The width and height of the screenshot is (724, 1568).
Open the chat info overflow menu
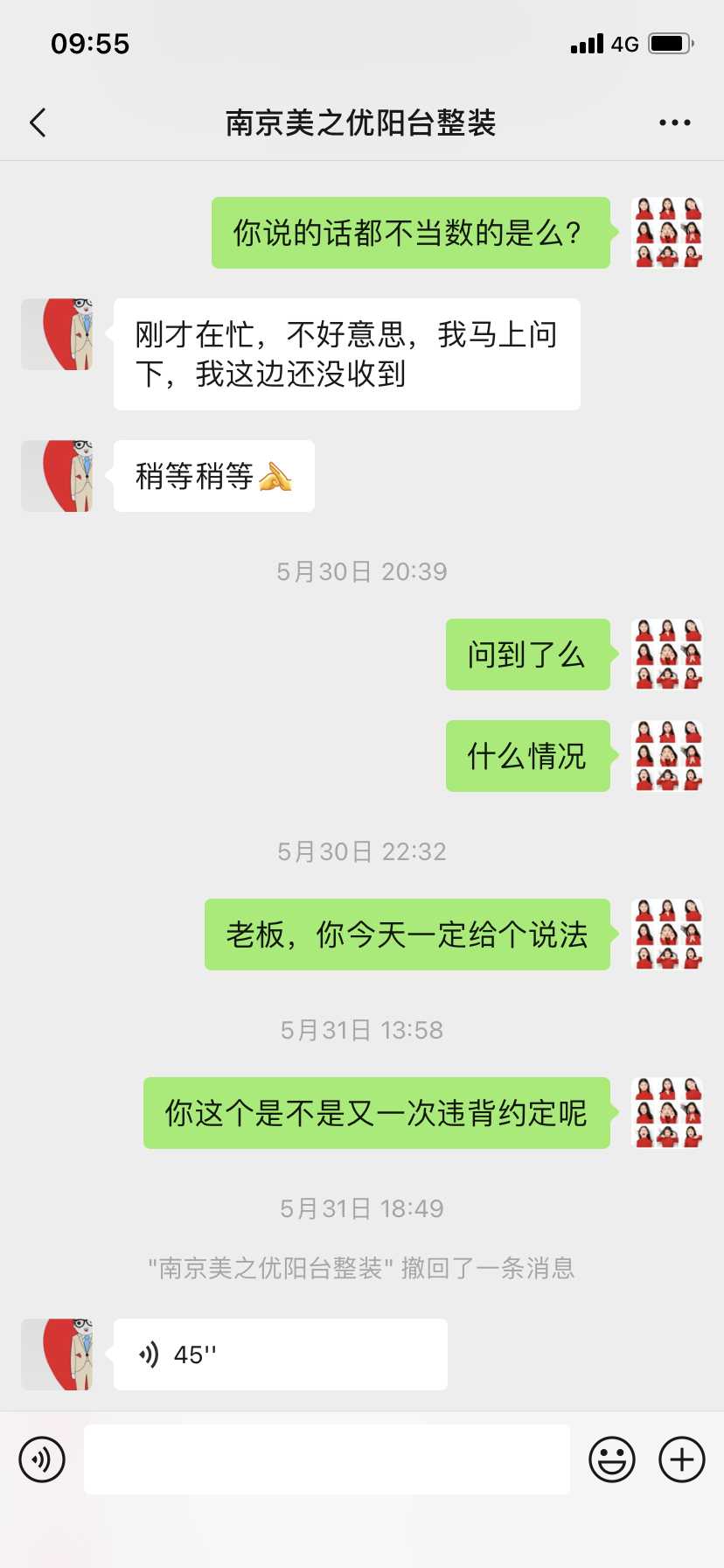674,122
